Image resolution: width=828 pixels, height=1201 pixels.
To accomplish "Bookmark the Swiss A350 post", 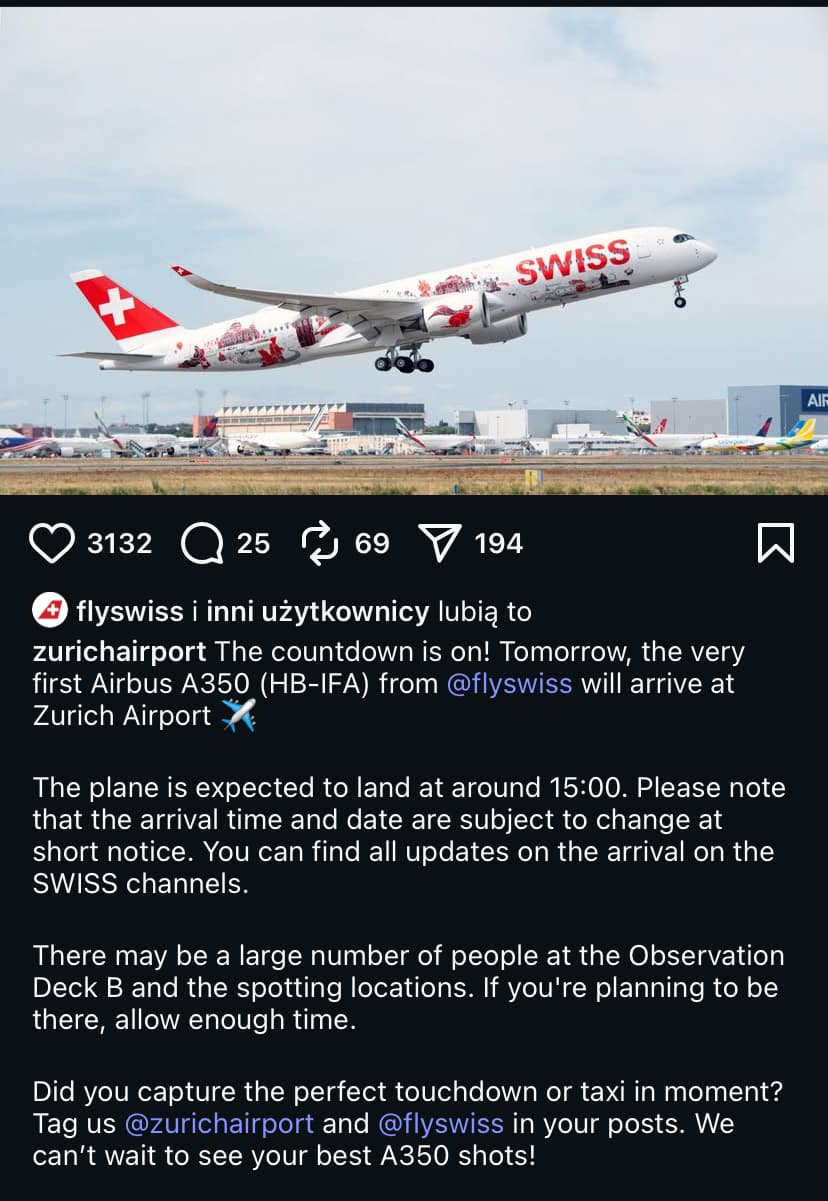I will tap(776, 543).
